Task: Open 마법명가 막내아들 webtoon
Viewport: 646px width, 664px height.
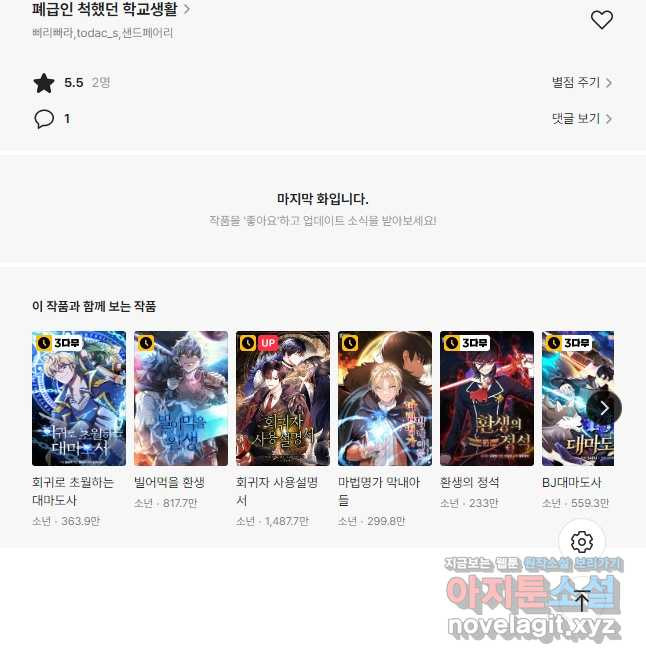Action: (385, 398)
